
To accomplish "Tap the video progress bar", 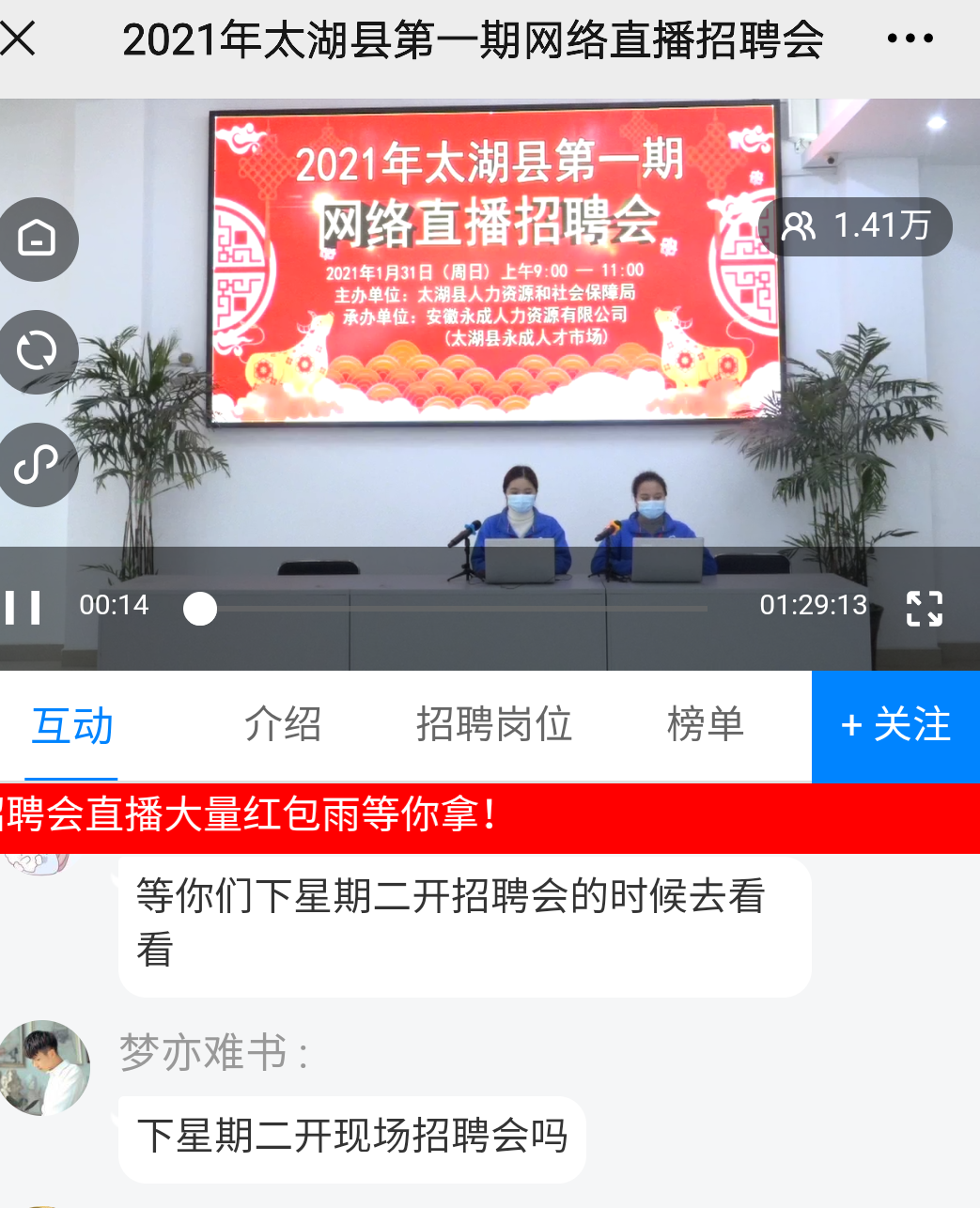I will tap(451, 609).
